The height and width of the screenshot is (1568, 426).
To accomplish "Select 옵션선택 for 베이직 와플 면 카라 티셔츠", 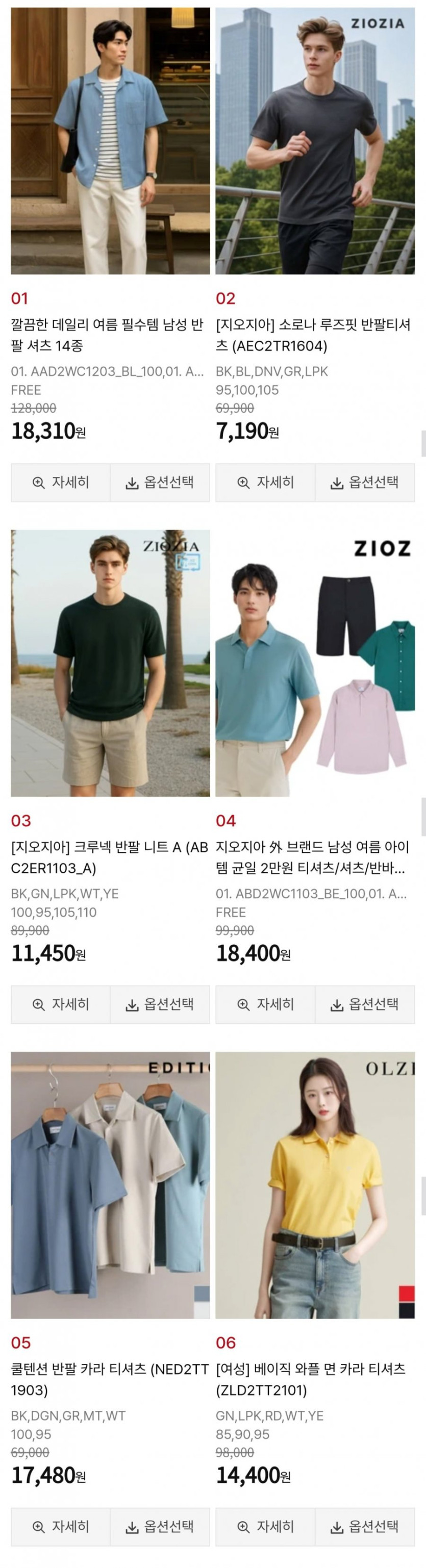I will coord(365,1527).
